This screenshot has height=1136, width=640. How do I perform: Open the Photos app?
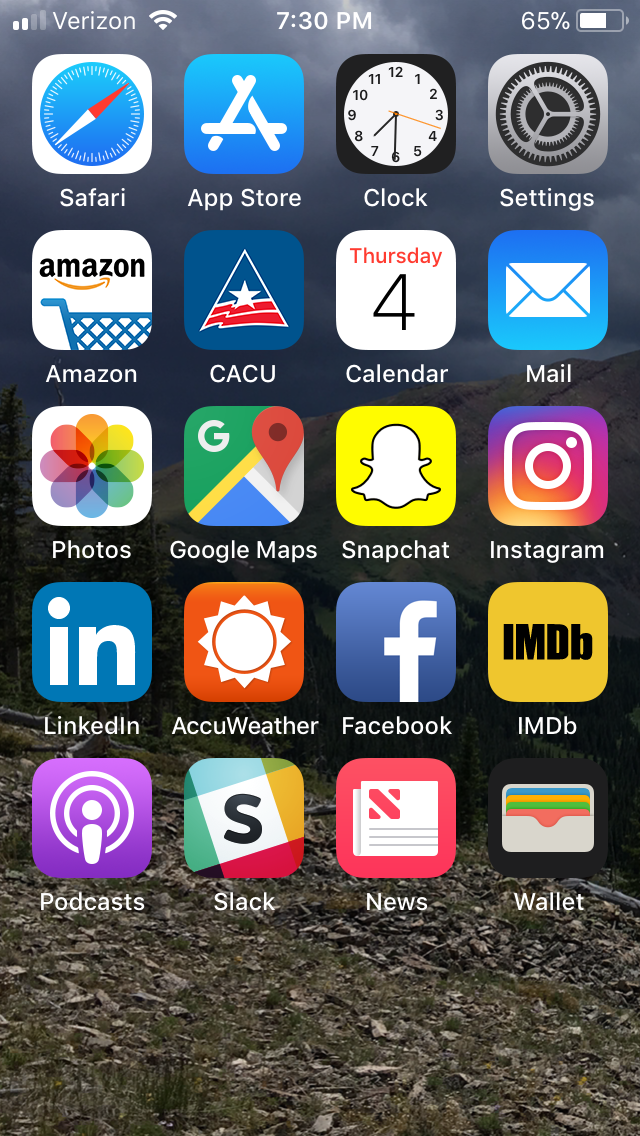coord(92,466)
